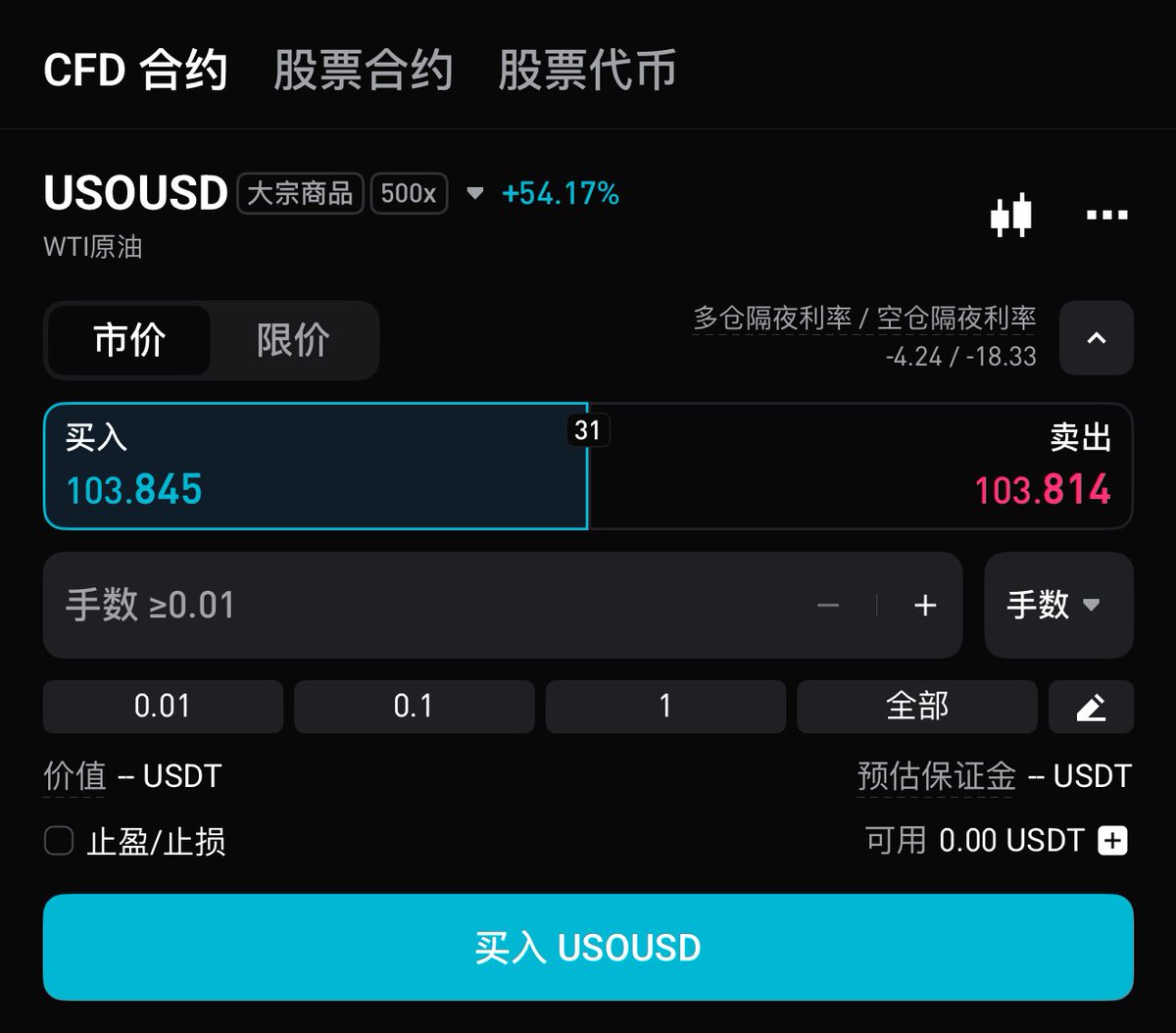Viewport: 1176px width, 1033px height.
Task: Open the three-dot overflow menu
Action: tap(1106, 215)
